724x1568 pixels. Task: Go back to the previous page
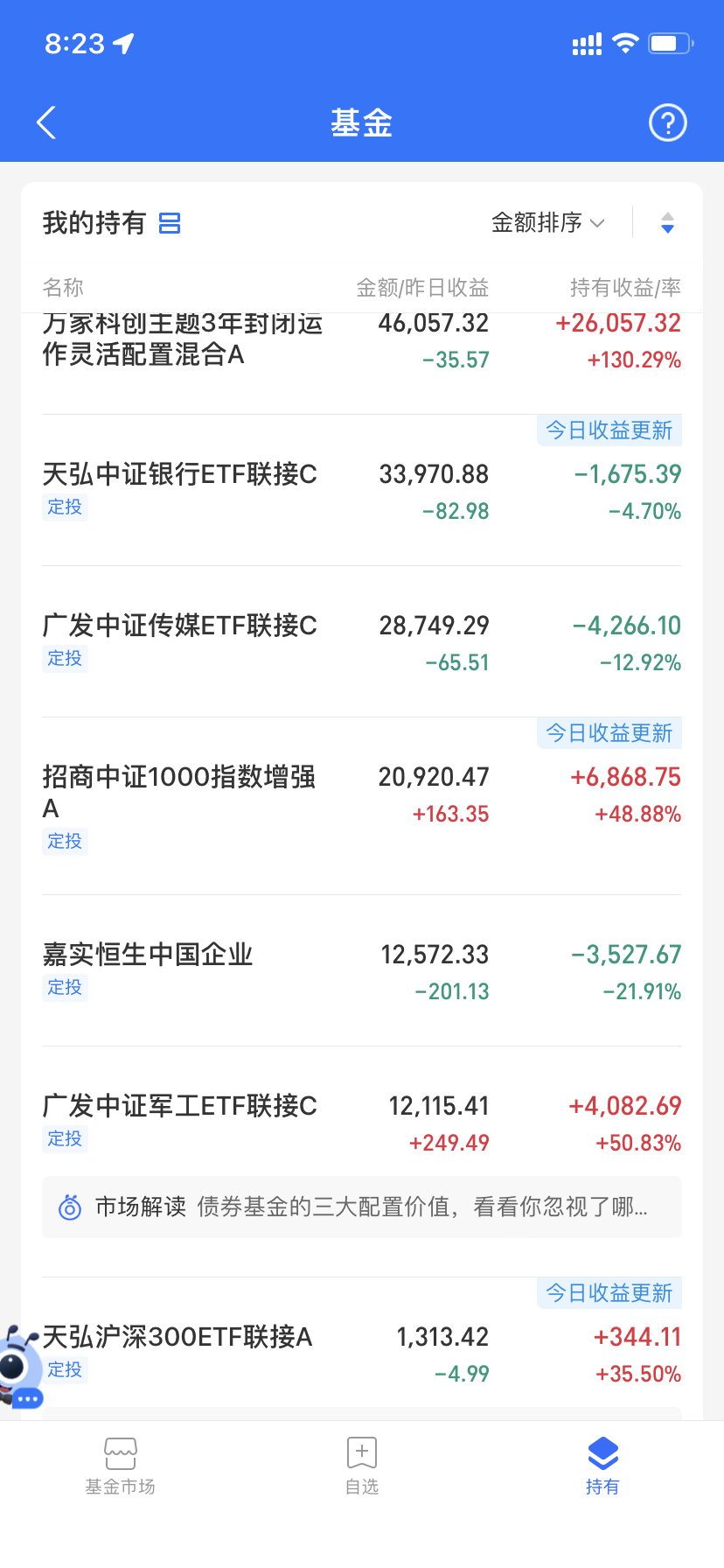tap(47, 122)
